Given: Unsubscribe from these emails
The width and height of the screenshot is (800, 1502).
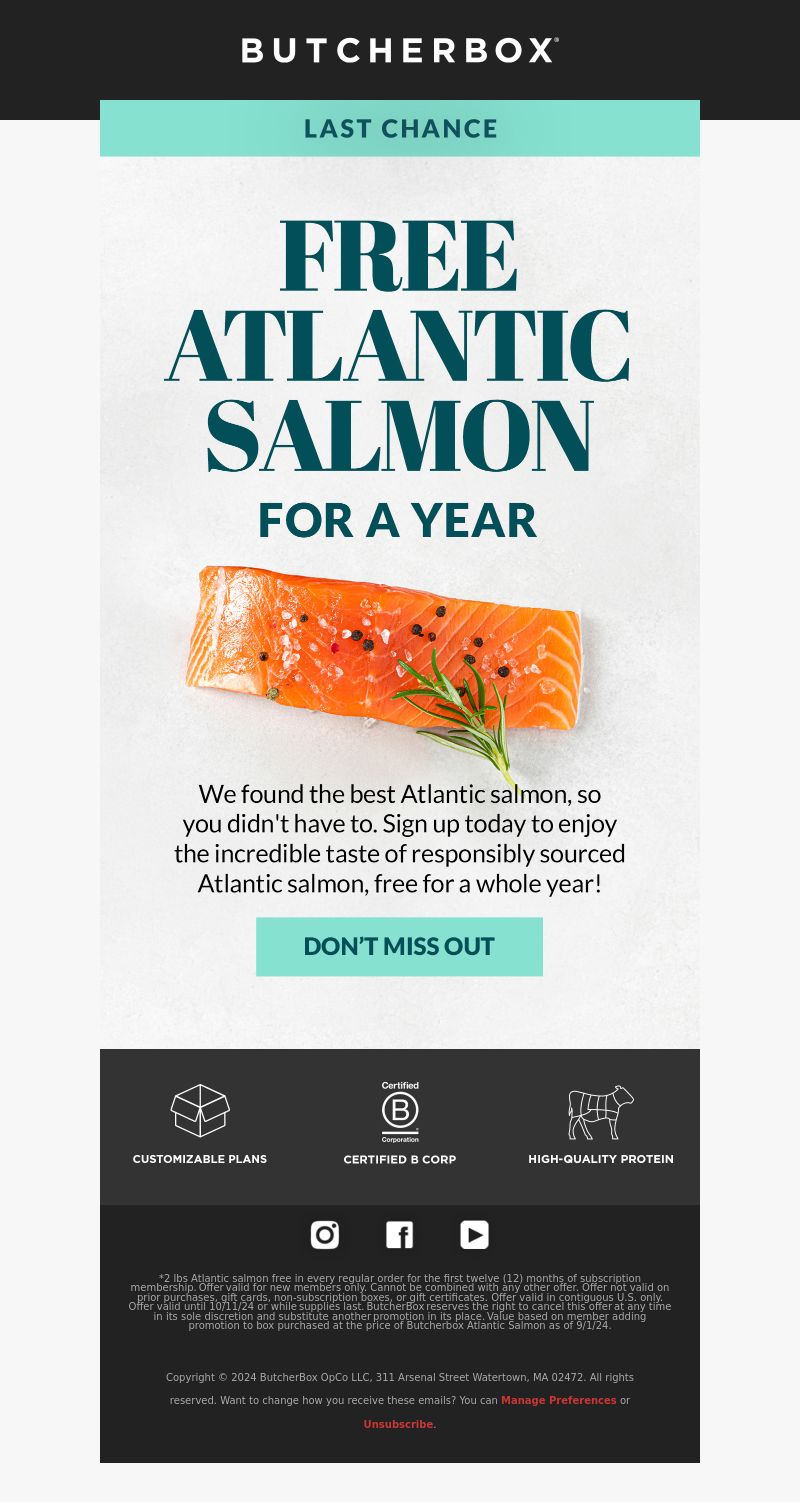Looking at the screenshot, I should click(x=399, y=1424).
